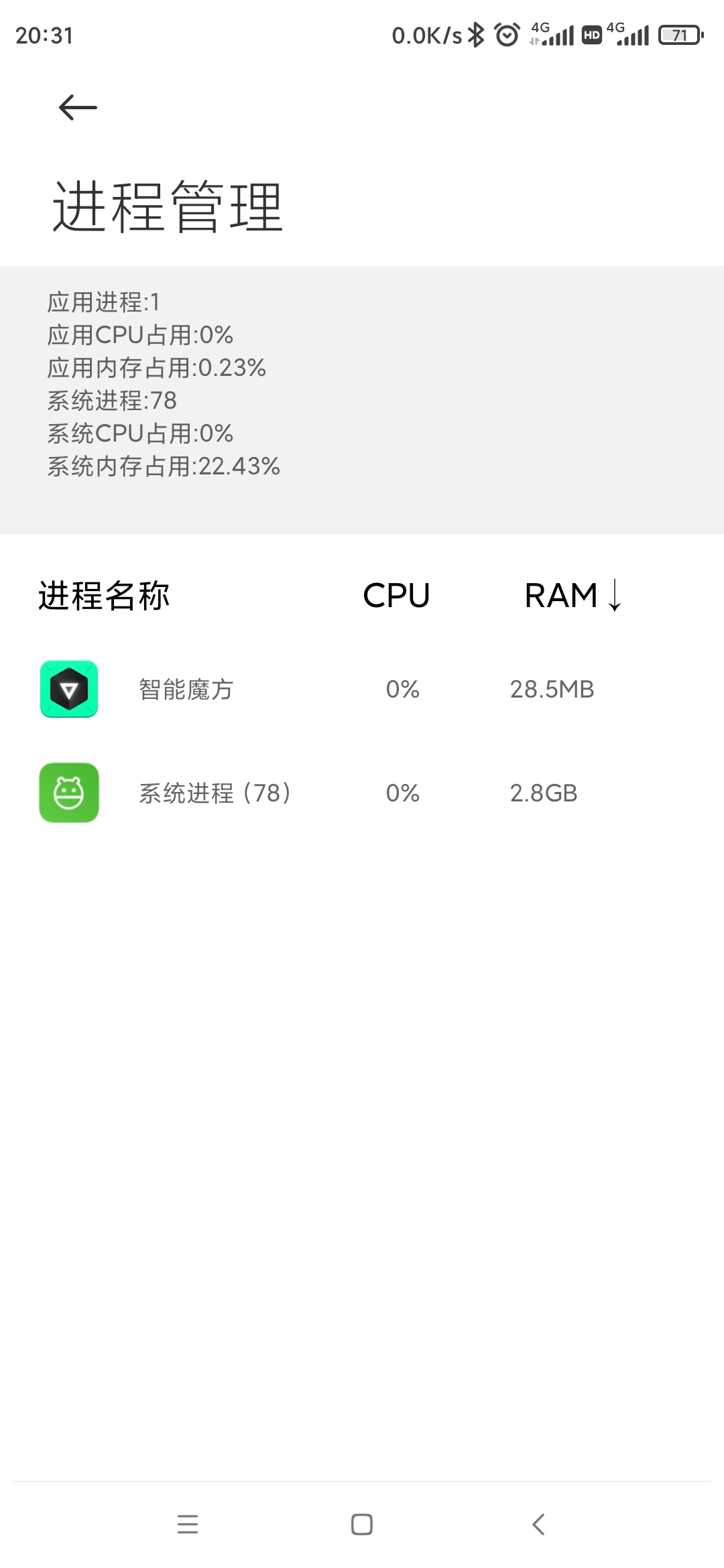Viewport: 724px width, 1568px height.
Task: Go back using the top-left arrow
Action: tap(78, 107)
